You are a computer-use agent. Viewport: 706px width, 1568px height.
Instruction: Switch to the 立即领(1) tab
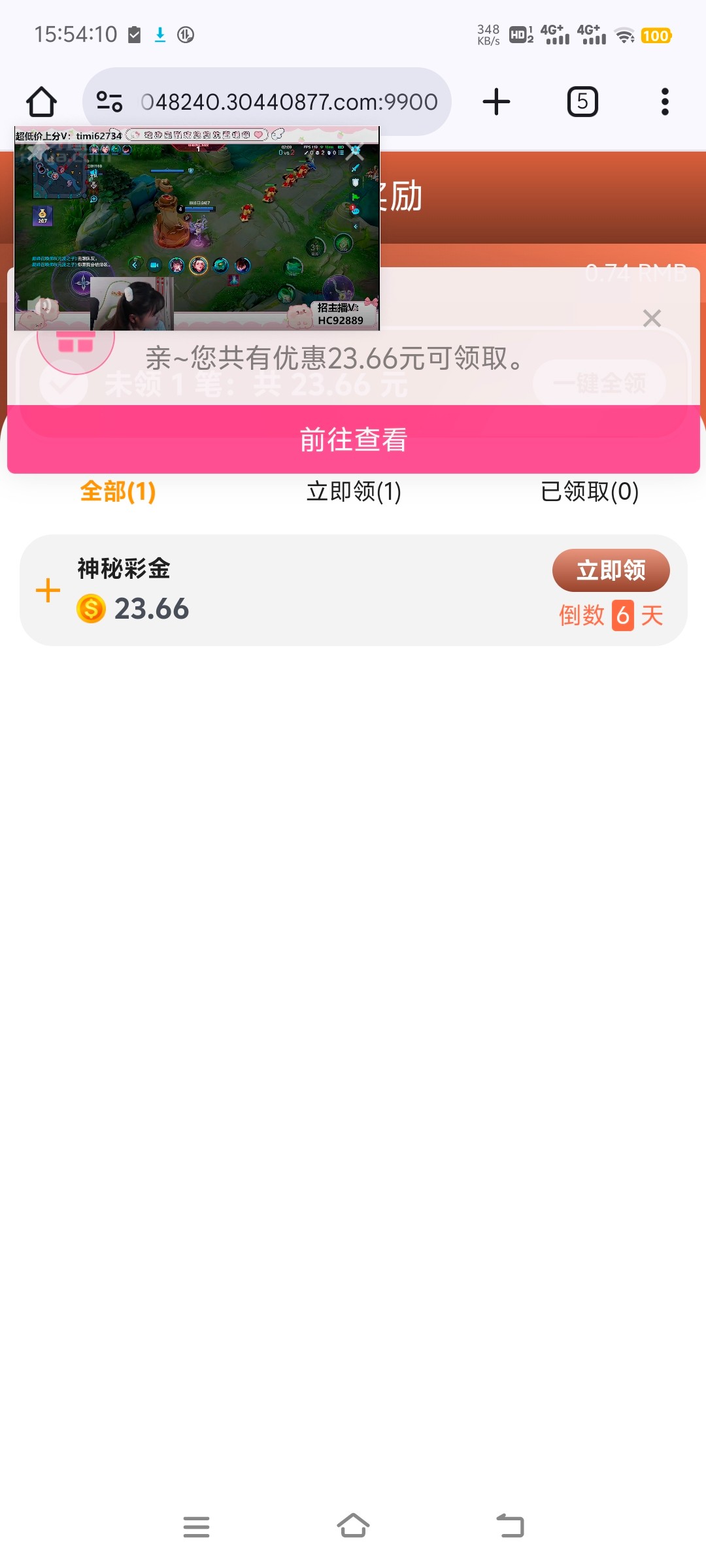(x=354, y=491)
